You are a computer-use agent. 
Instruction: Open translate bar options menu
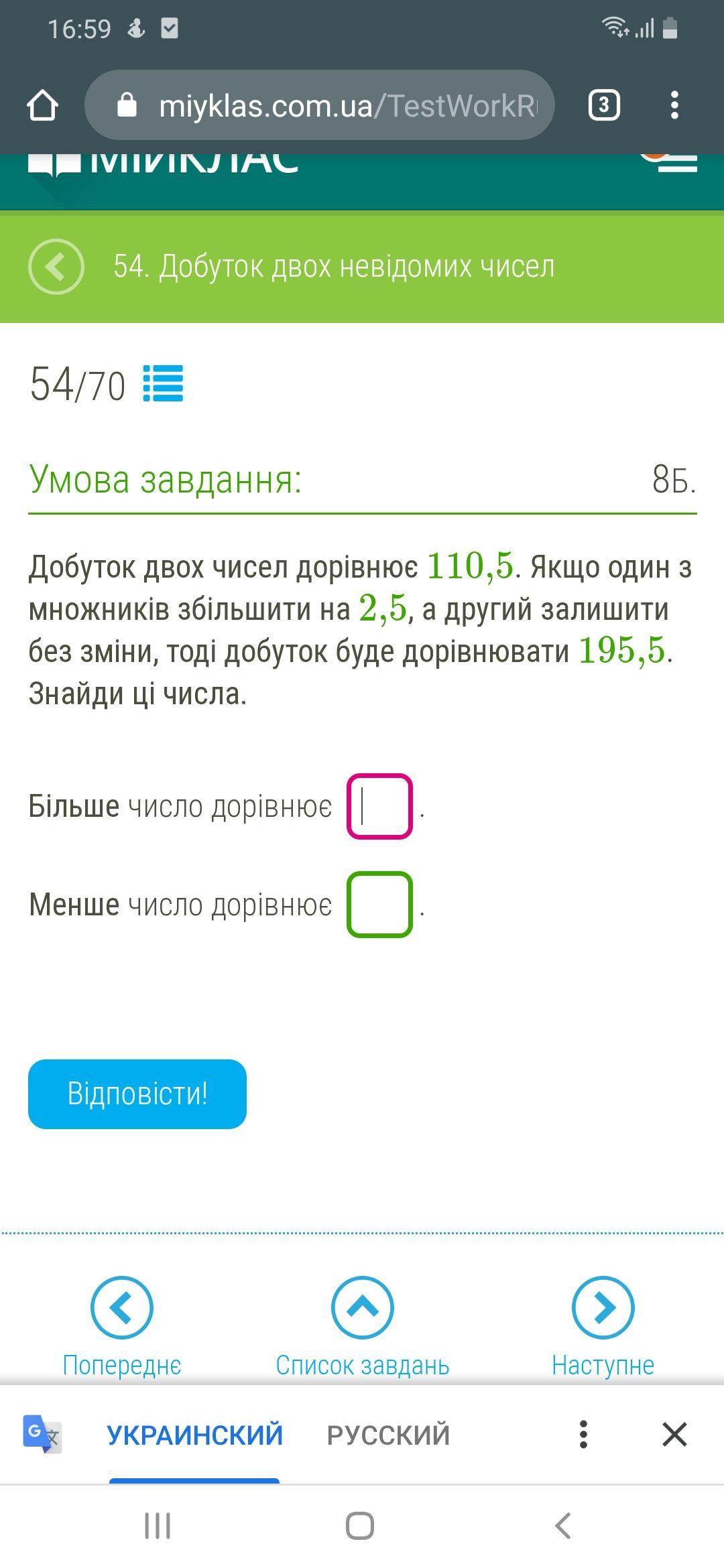pyautogui.click(x=583, y=1435)
